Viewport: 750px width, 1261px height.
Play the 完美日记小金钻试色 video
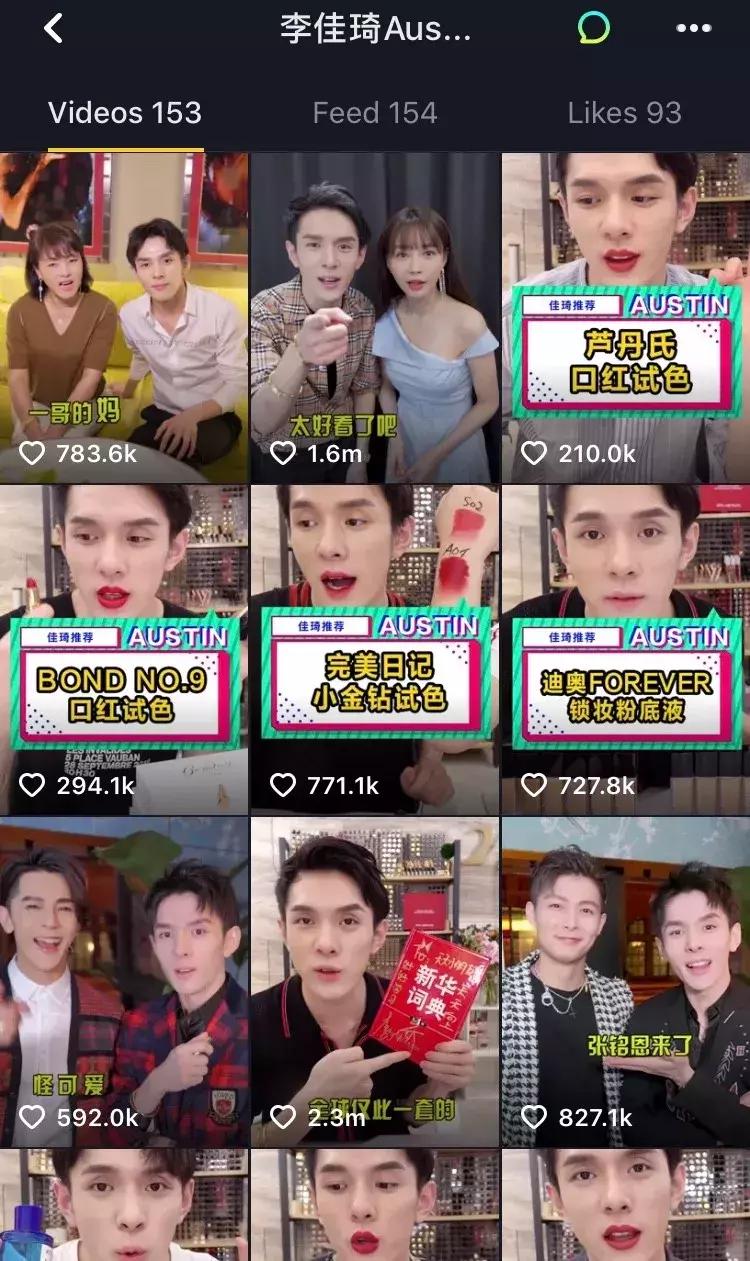375,650
